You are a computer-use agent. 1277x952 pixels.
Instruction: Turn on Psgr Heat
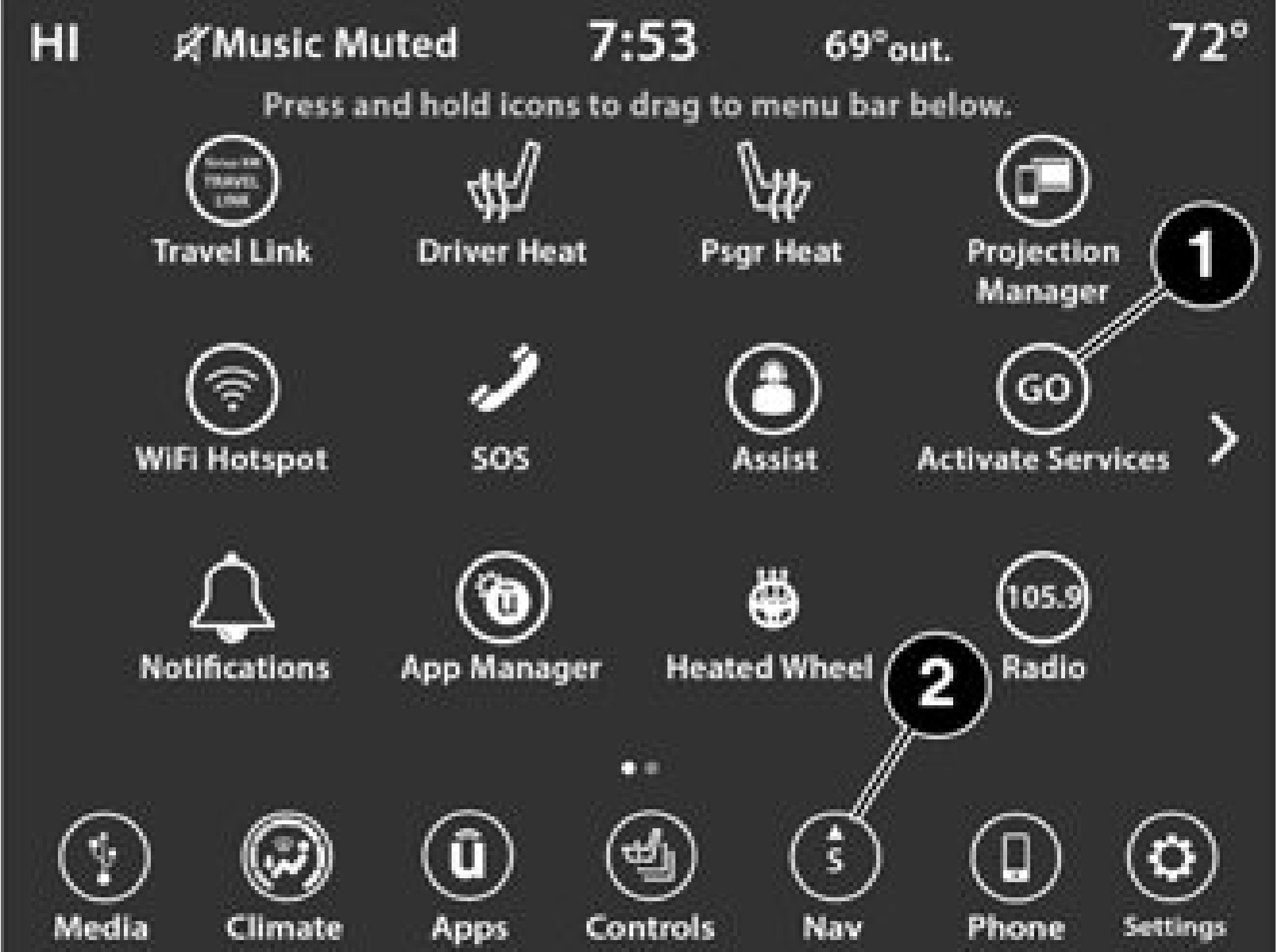coord(771,182)
